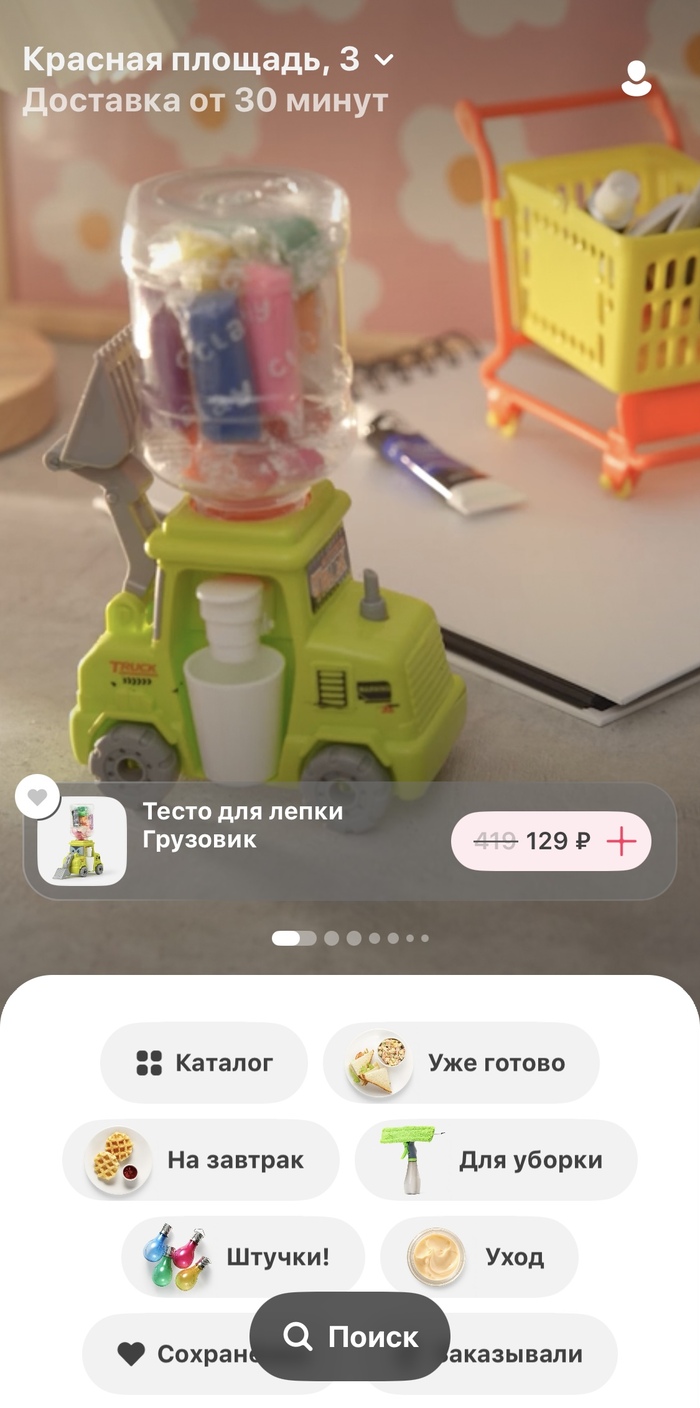Open the Уход category
The height and width of the screenshot is (1408, 700).
tap(479, 1257)
